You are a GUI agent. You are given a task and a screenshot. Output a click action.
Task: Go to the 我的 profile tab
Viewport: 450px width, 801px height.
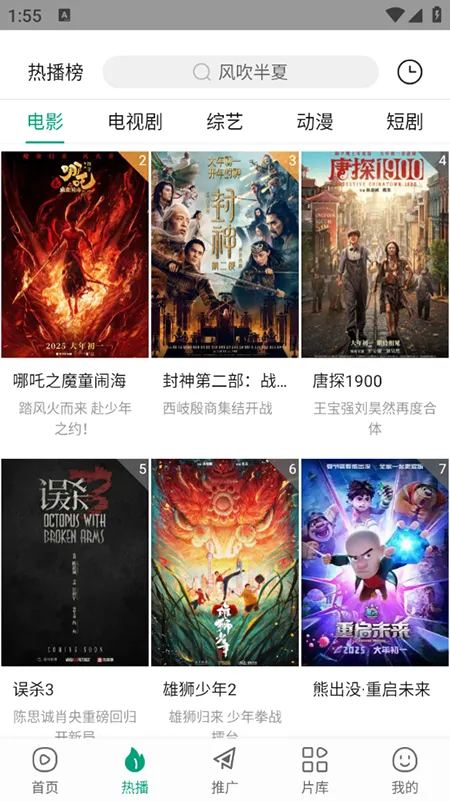coord(405,770)
